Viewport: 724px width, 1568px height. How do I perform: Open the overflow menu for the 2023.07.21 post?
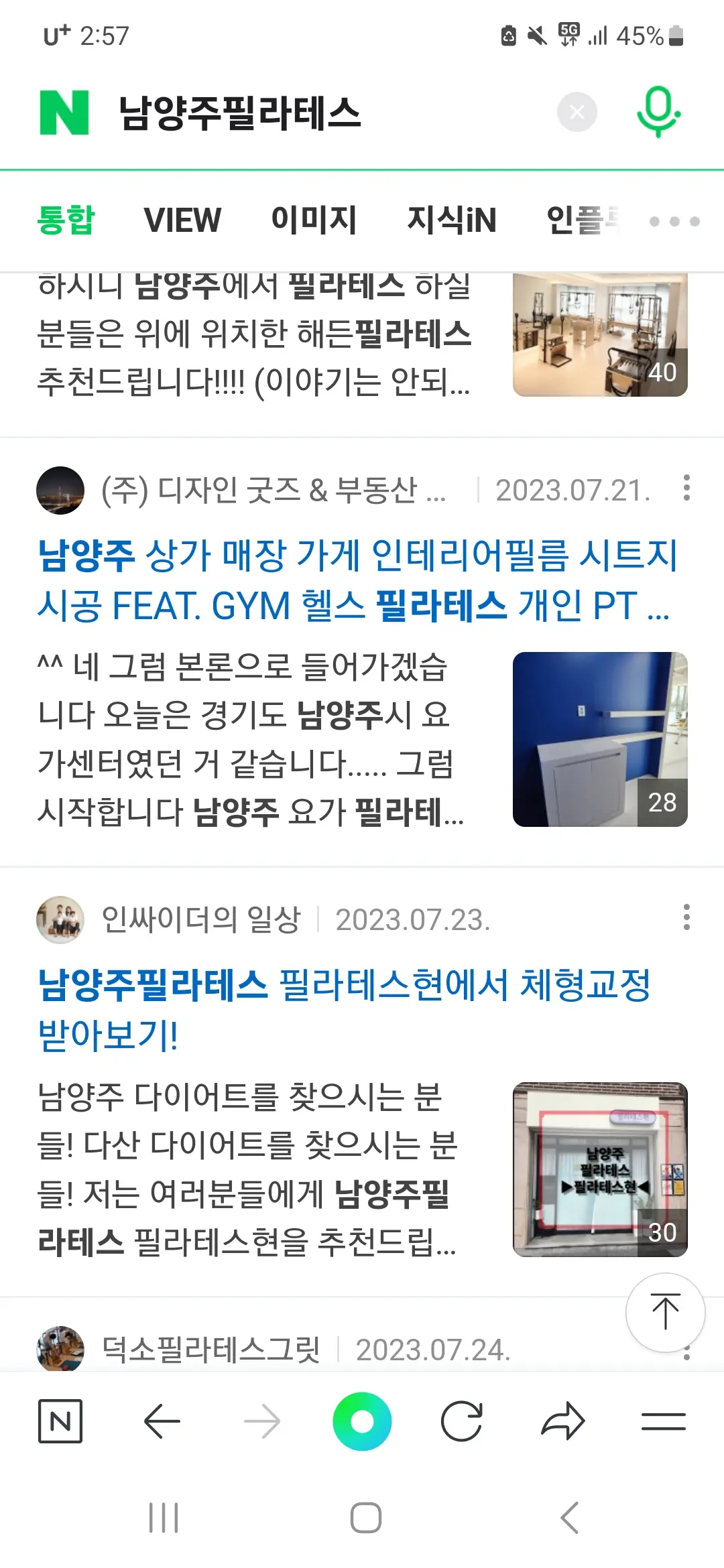click(x=686, y=488)
